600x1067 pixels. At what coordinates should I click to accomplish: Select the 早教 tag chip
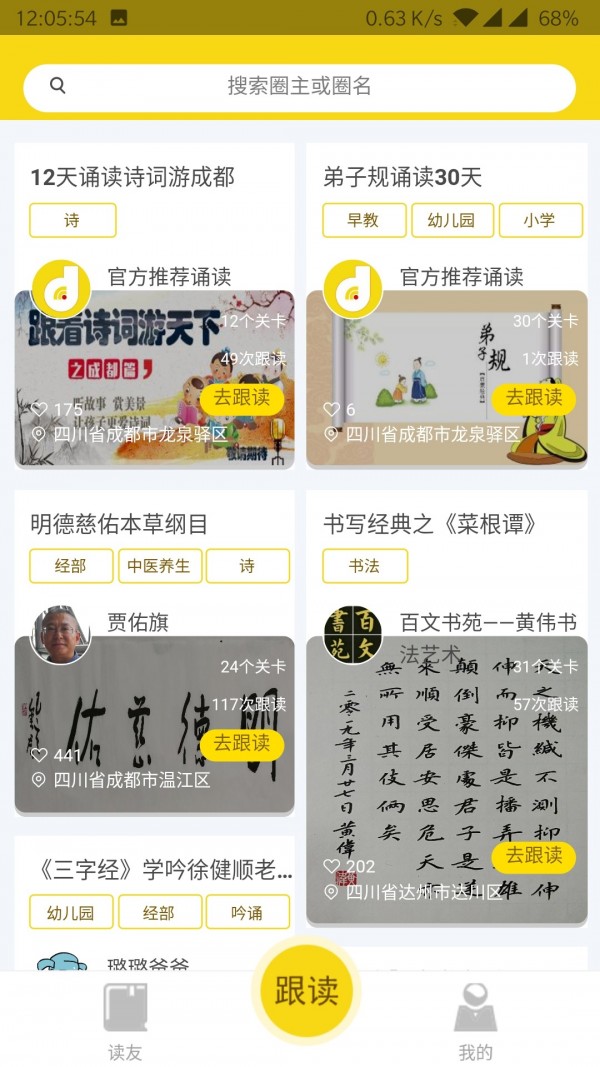pyautogui.click(x=363, y=220)
